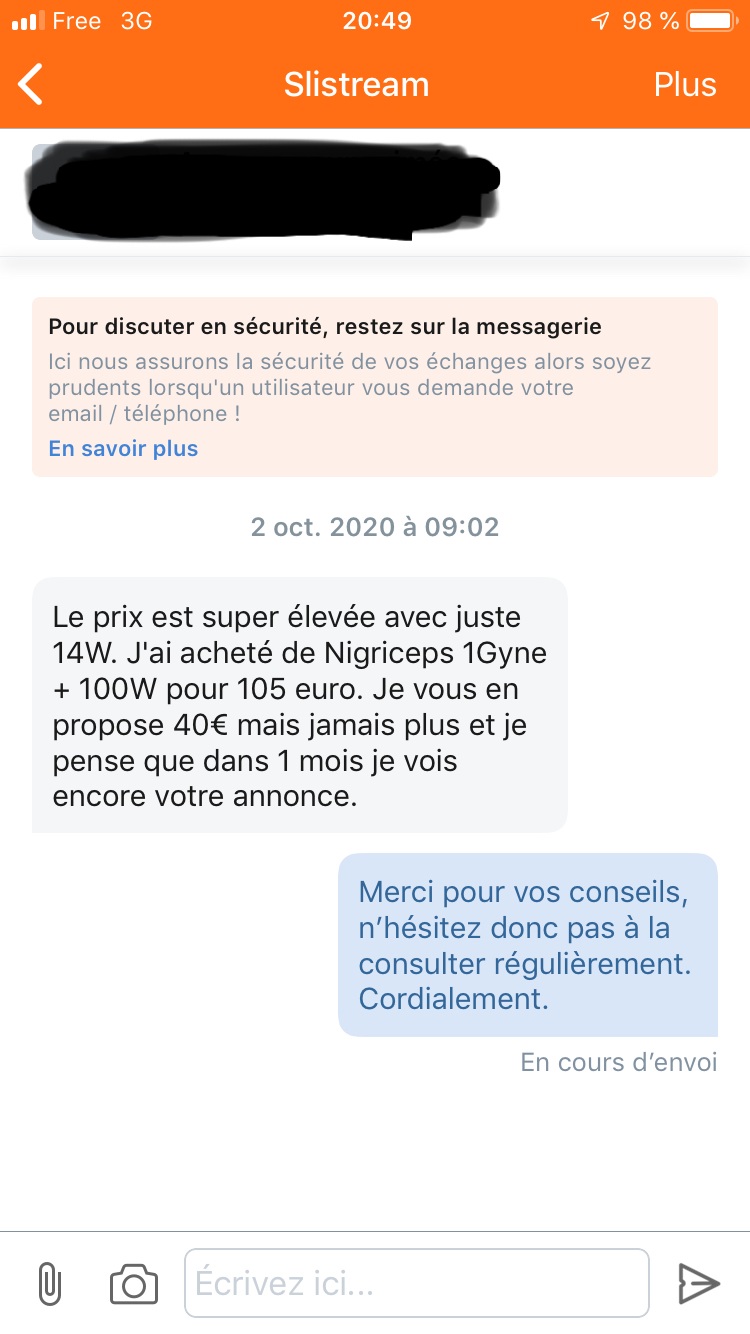The height and width of the screenshot is (1334, 750).
Task: Focus the Écrivez ici message field
Action: (x=416, y=1283)
